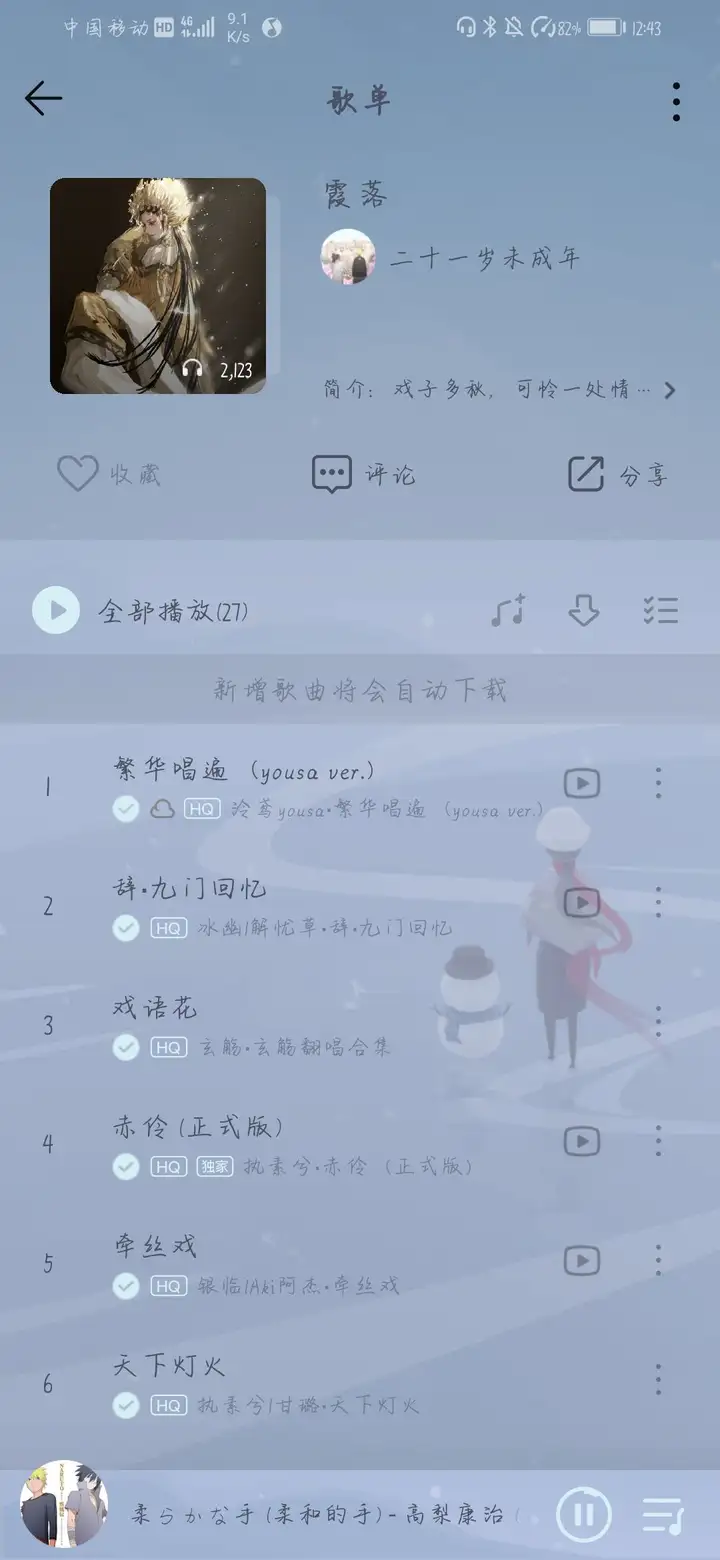720x1560 pixels.
Task: Open the overflow menu at top right
Action: point(676,101)
